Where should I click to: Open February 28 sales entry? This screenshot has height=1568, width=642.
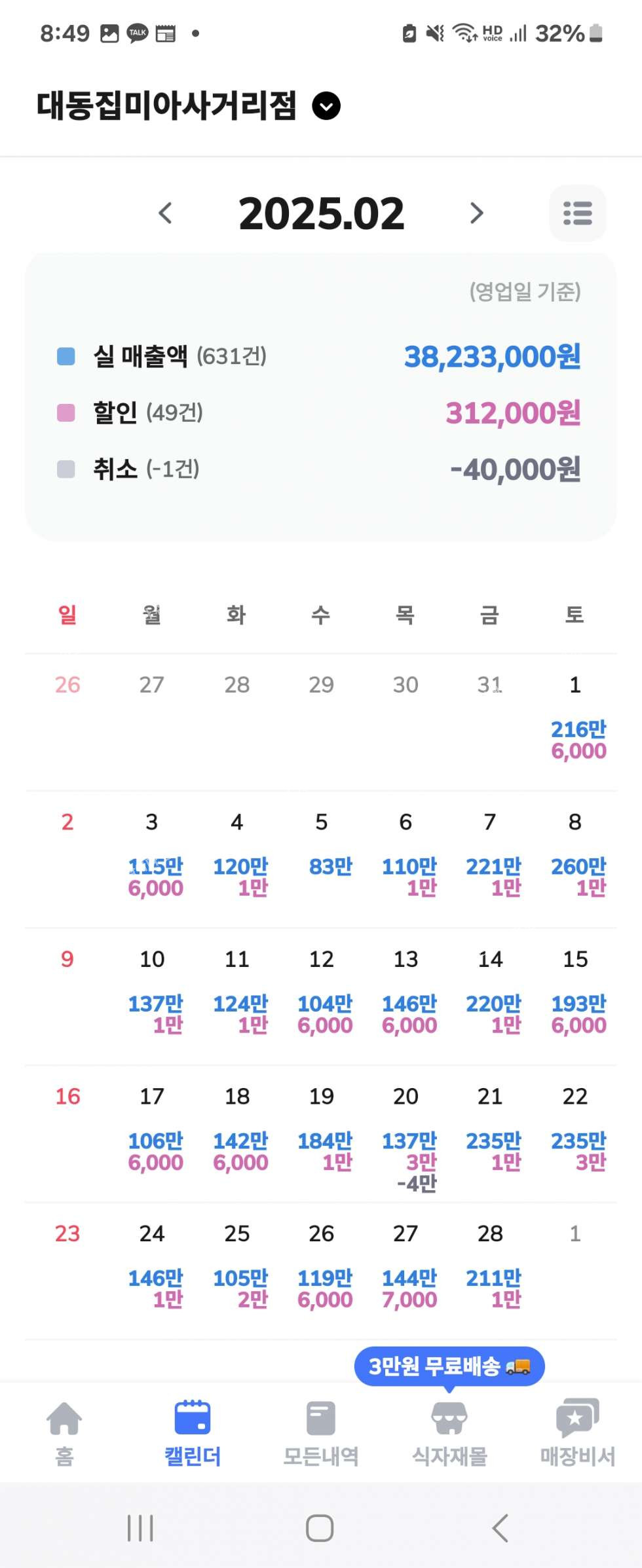[491, 1270]
